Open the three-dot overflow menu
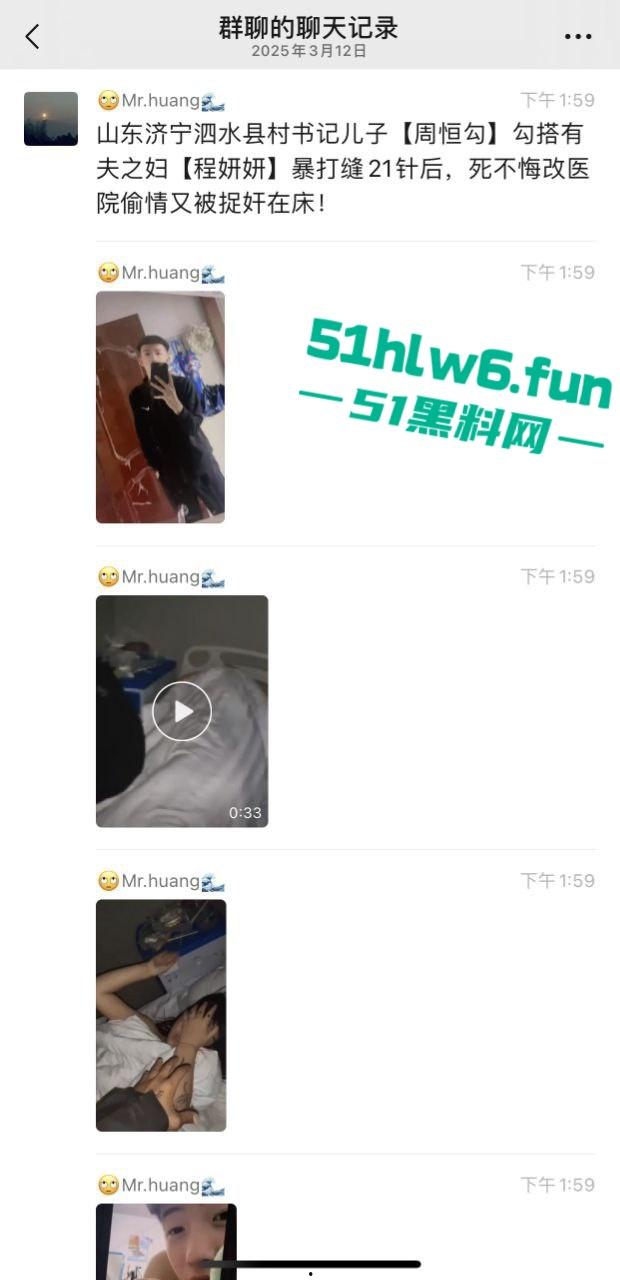Image resolution: width=620 pixels, height=1280 pixels. point(578,37)
